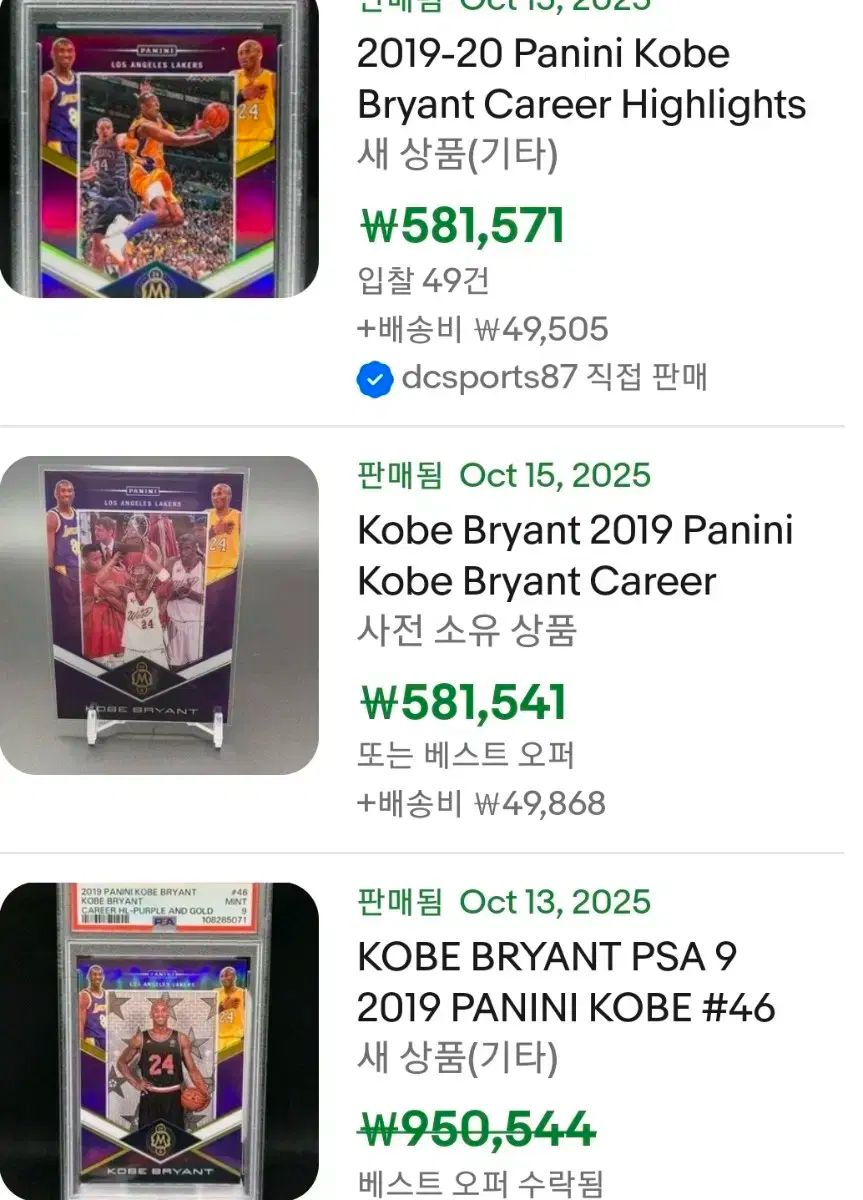View the ungraded card photo on the stand

pos(159,614)
